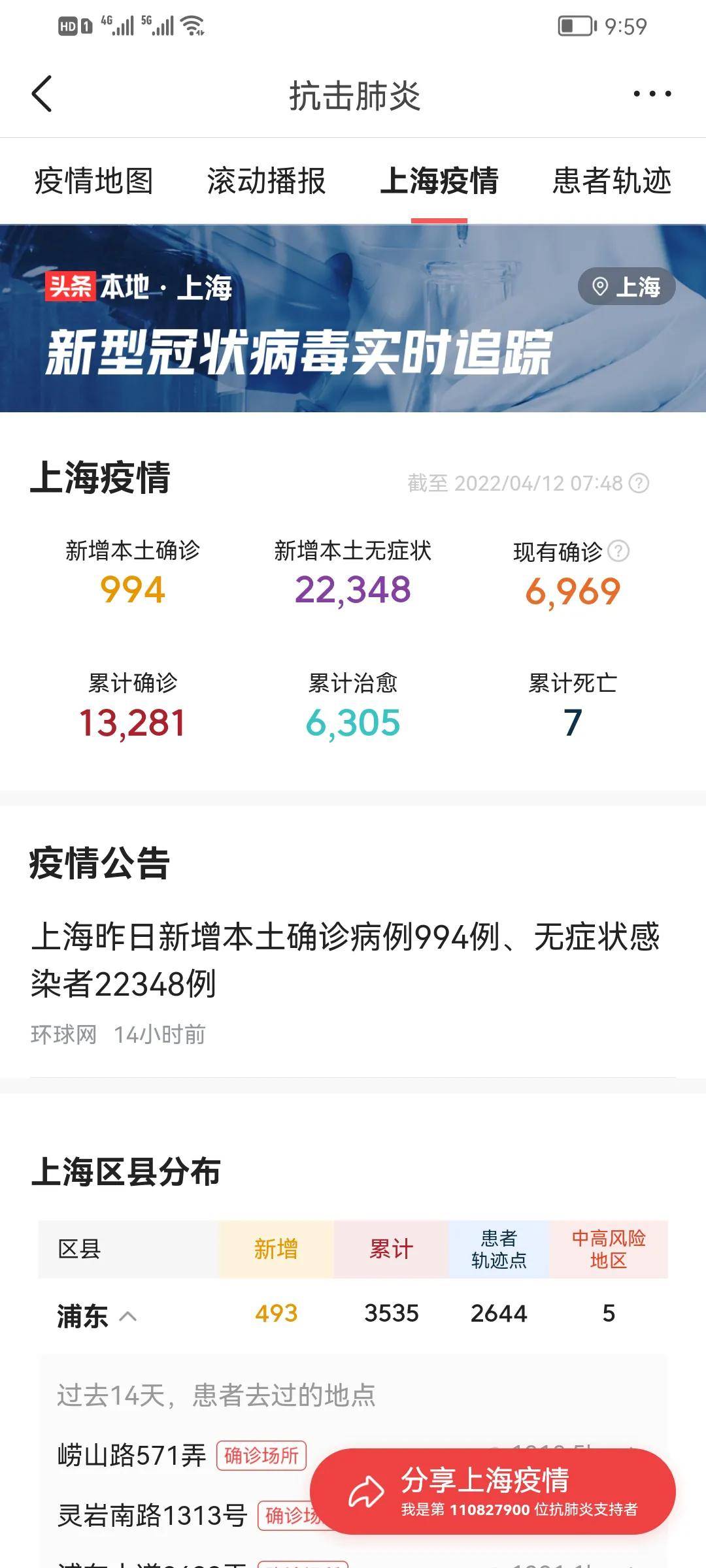This screenshot has height=1568, width=706.
Task: Open the three-dot overflow menu
Action: tap(652, 94)
